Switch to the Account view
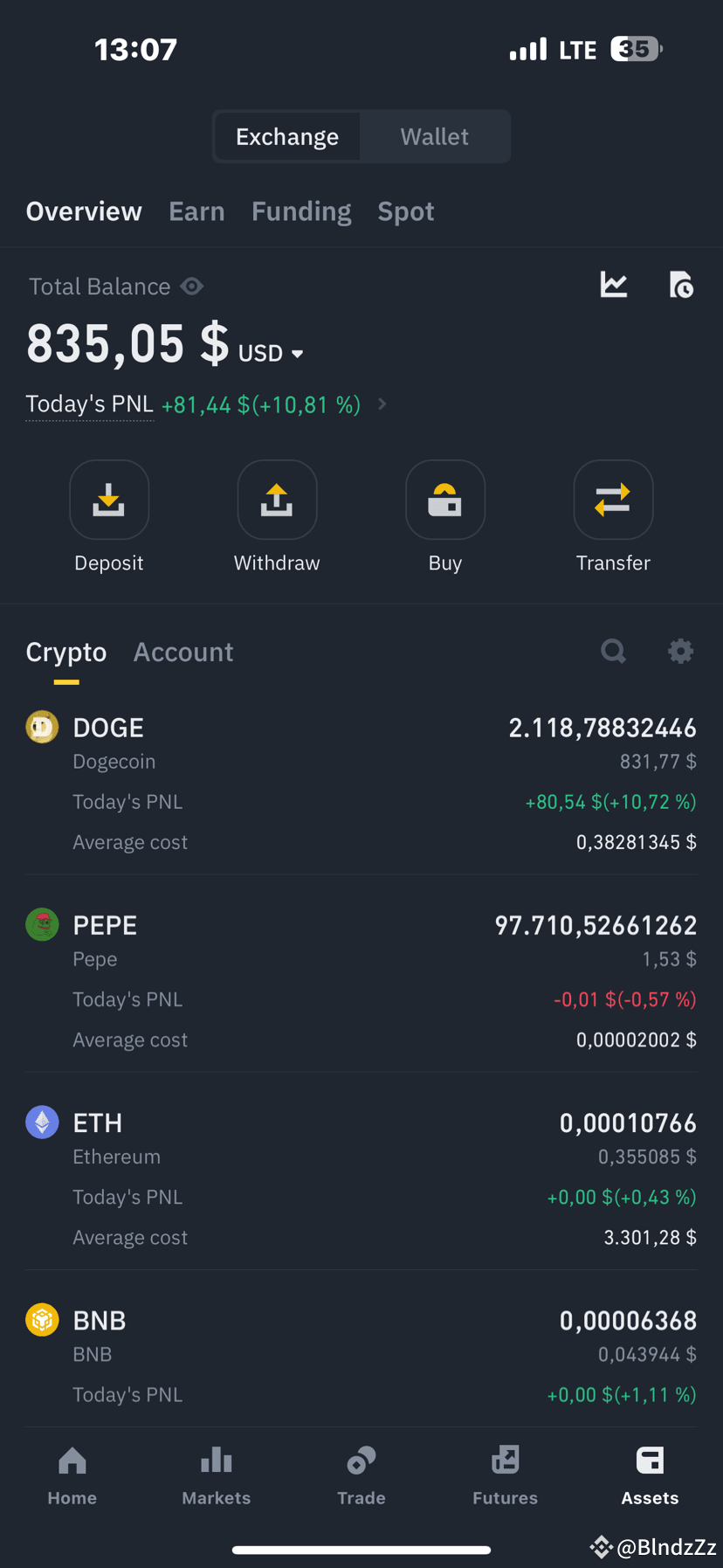This screenshot has height=1568, width=723. click(183, 651)
